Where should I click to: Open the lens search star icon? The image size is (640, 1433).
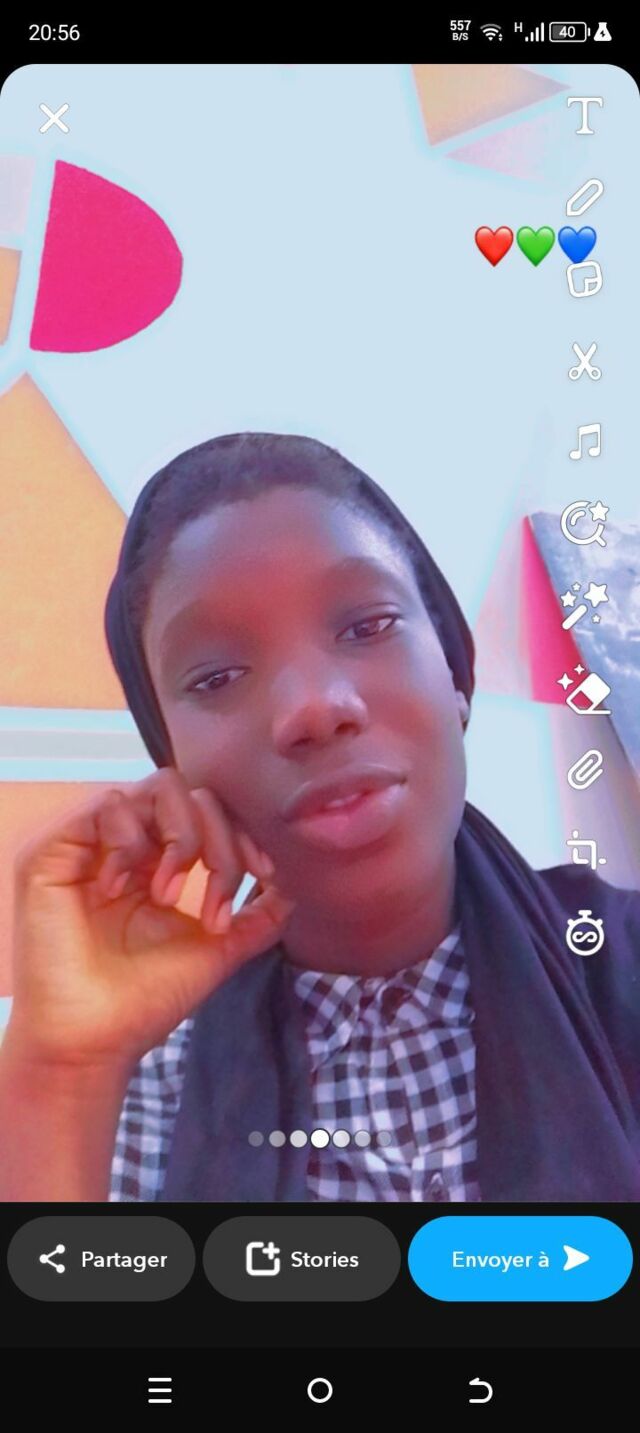pyautogui.click(x=585, y=523)
